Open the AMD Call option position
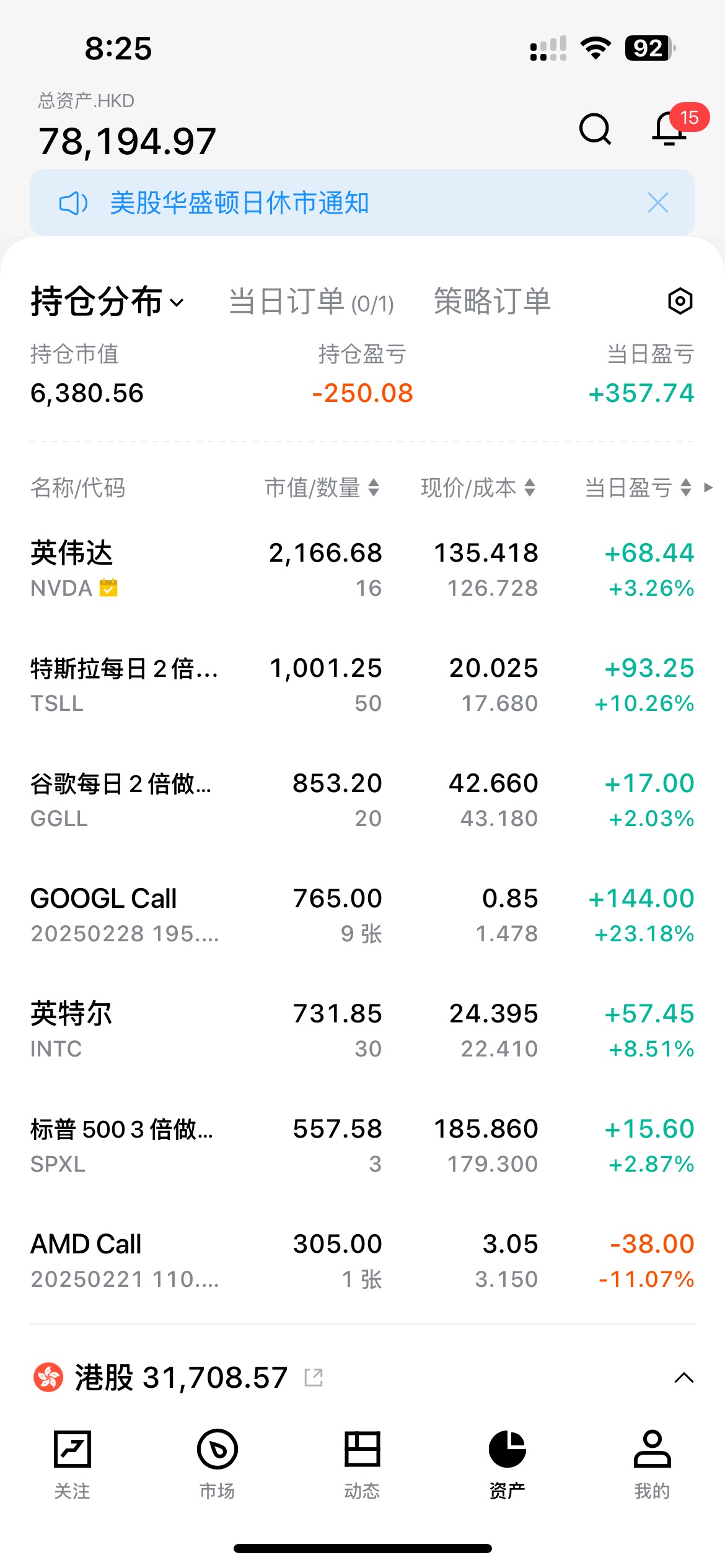The image size is (725, 1568). click(362, 1260)
